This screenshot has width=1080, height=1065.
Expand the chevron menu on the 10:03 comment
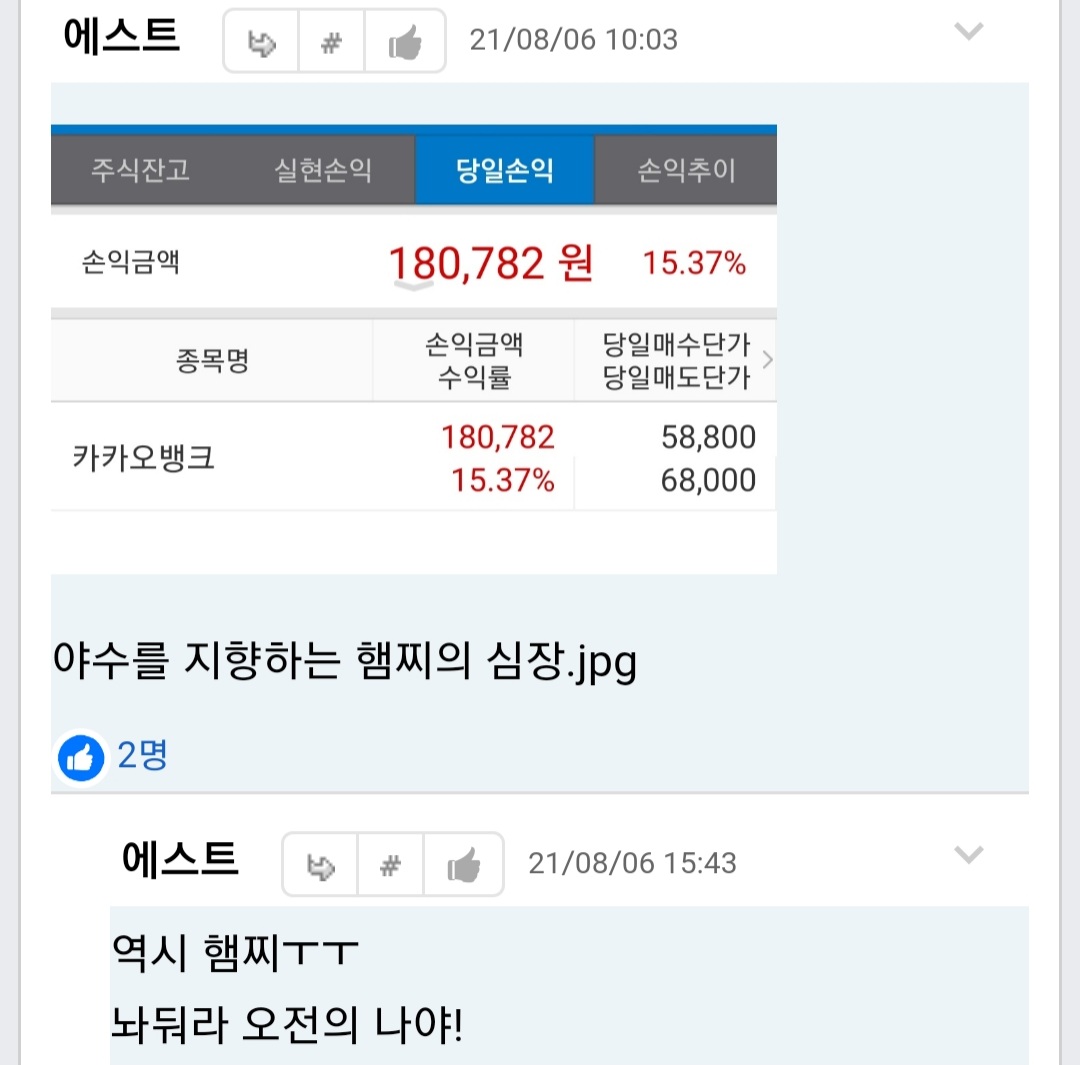(969, 32)
